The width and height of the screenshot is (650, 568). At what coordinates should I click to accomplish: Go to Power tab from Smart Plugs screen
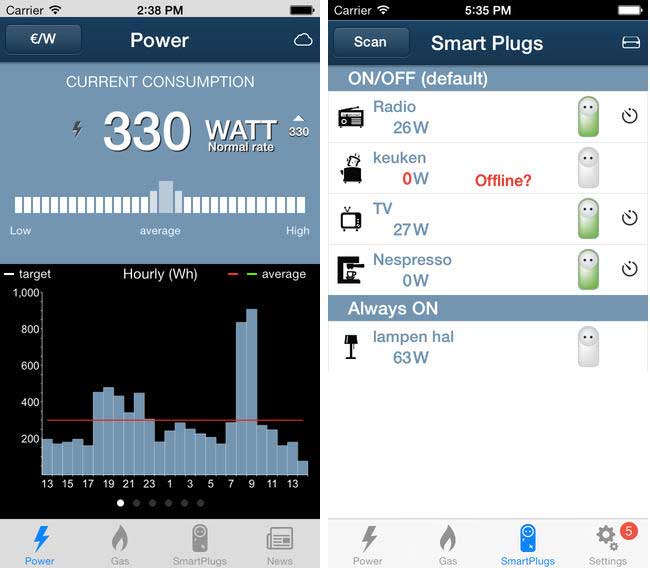point(368,543)
